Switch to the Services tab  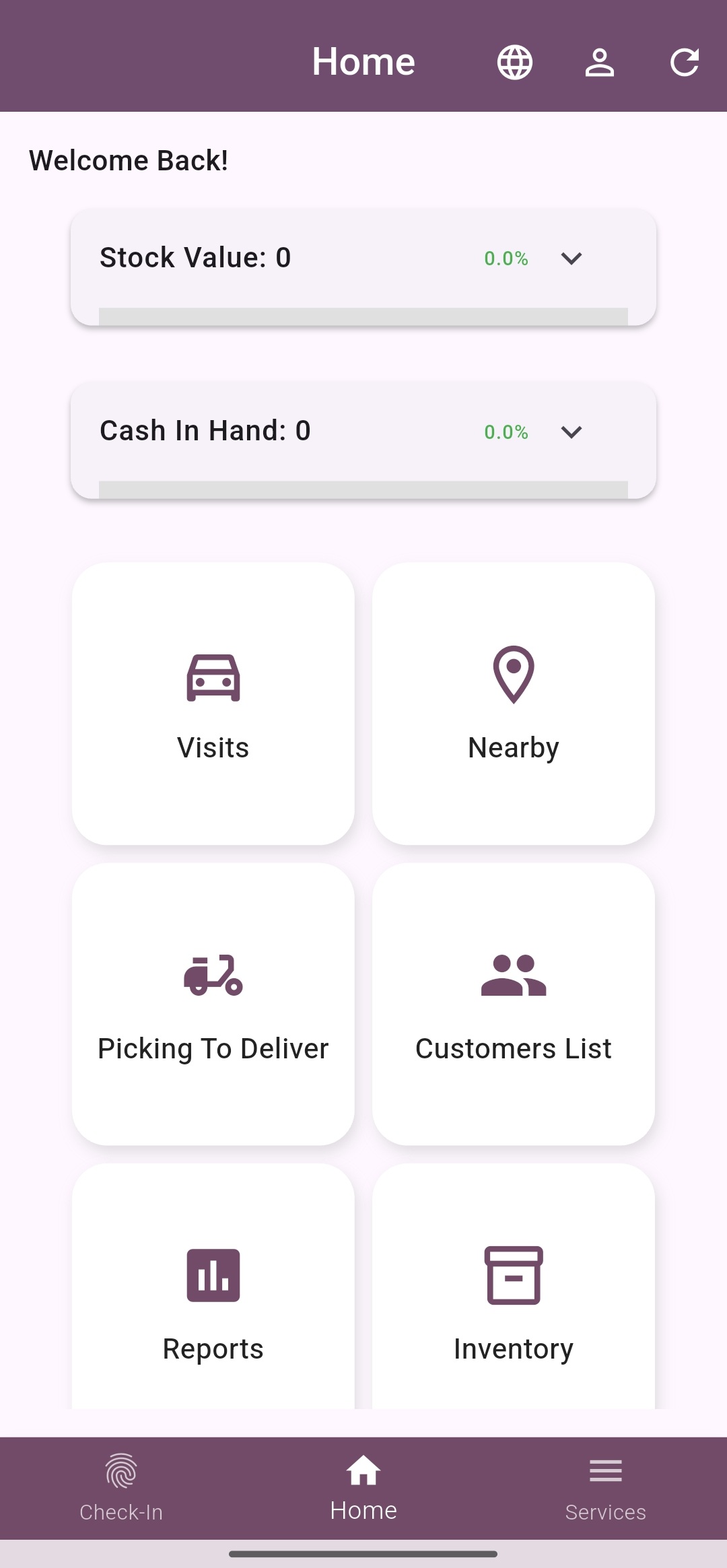606,1489
